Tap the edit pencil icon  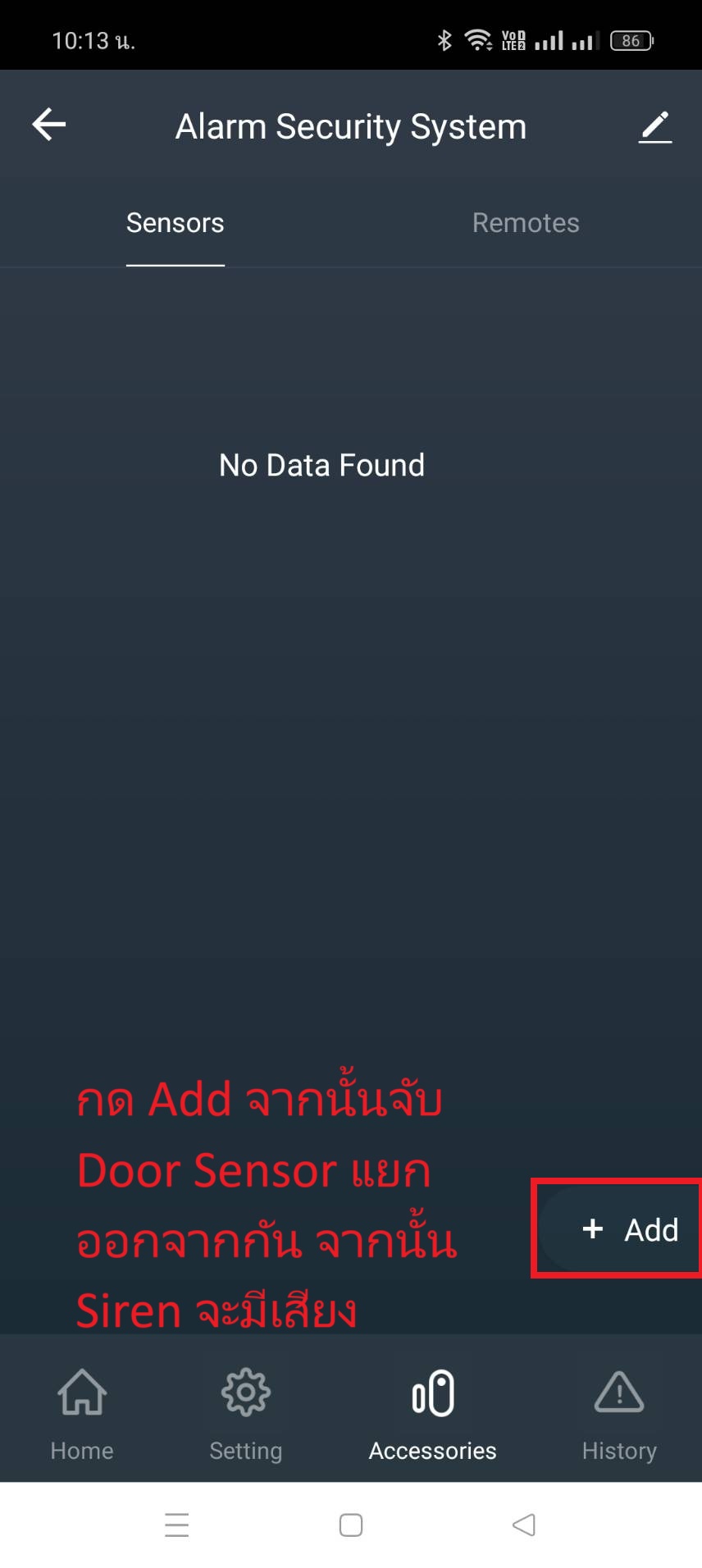(x=654, y=127)
